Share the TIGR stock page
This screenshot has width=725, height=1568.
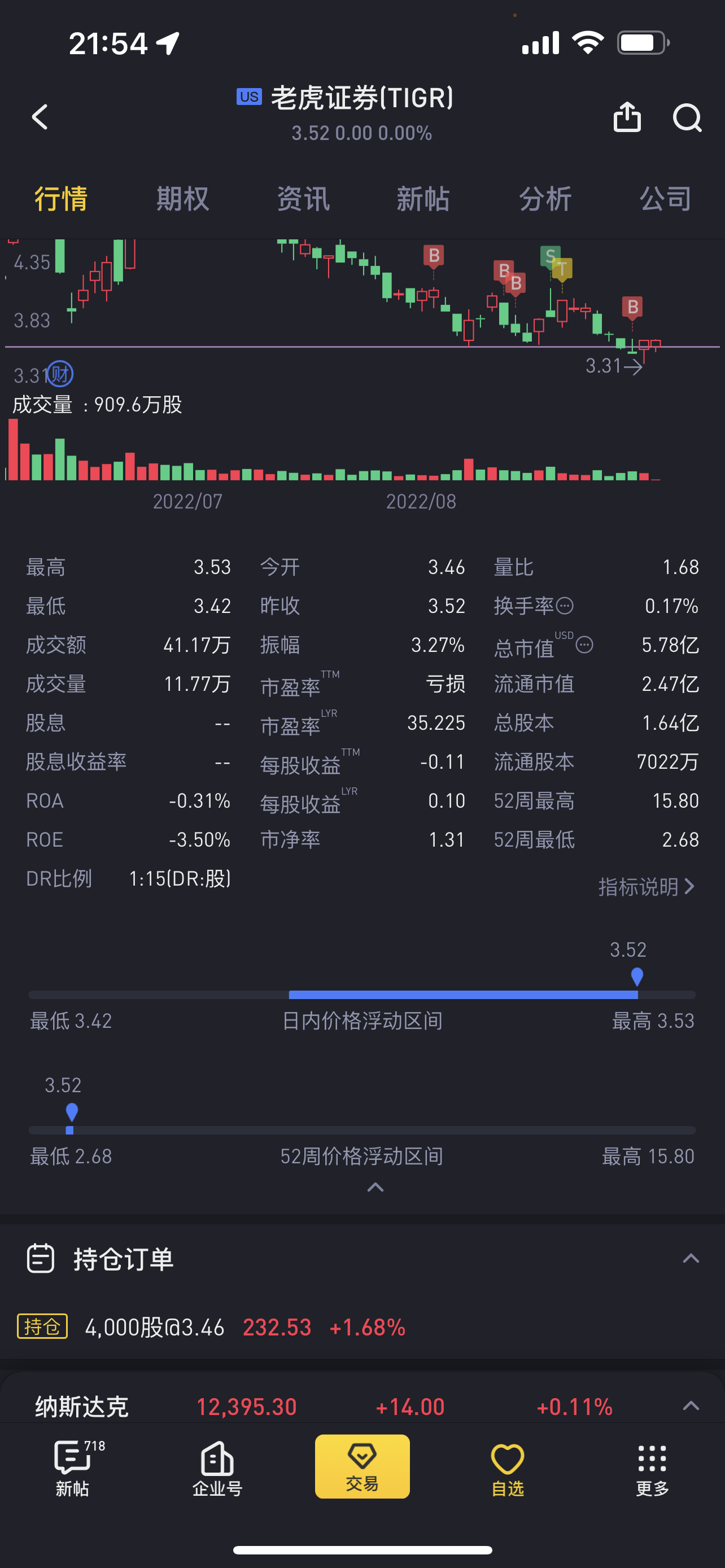pyautogui.click(x=627, y=116)
